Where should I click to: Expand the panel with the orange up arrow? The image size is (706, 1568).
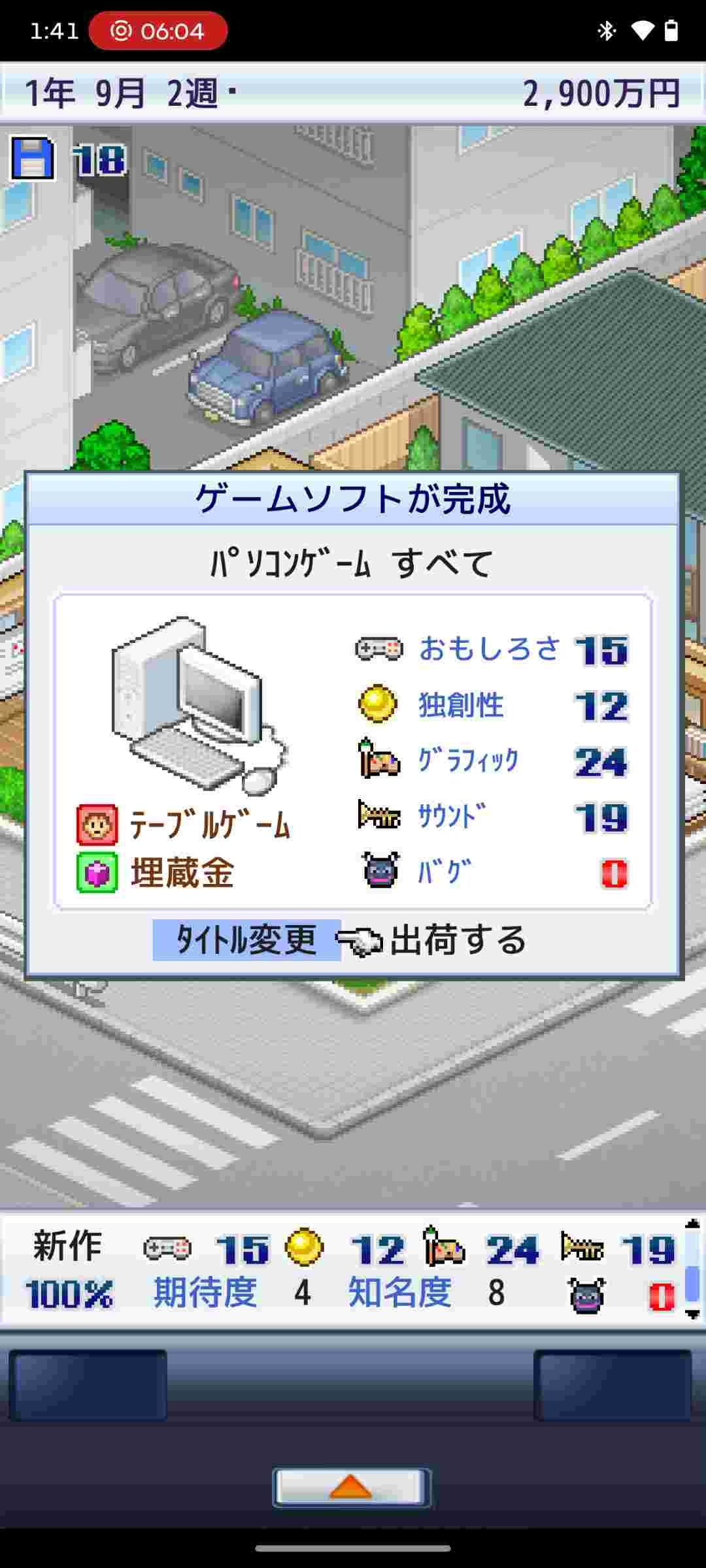pos(352,1488)
